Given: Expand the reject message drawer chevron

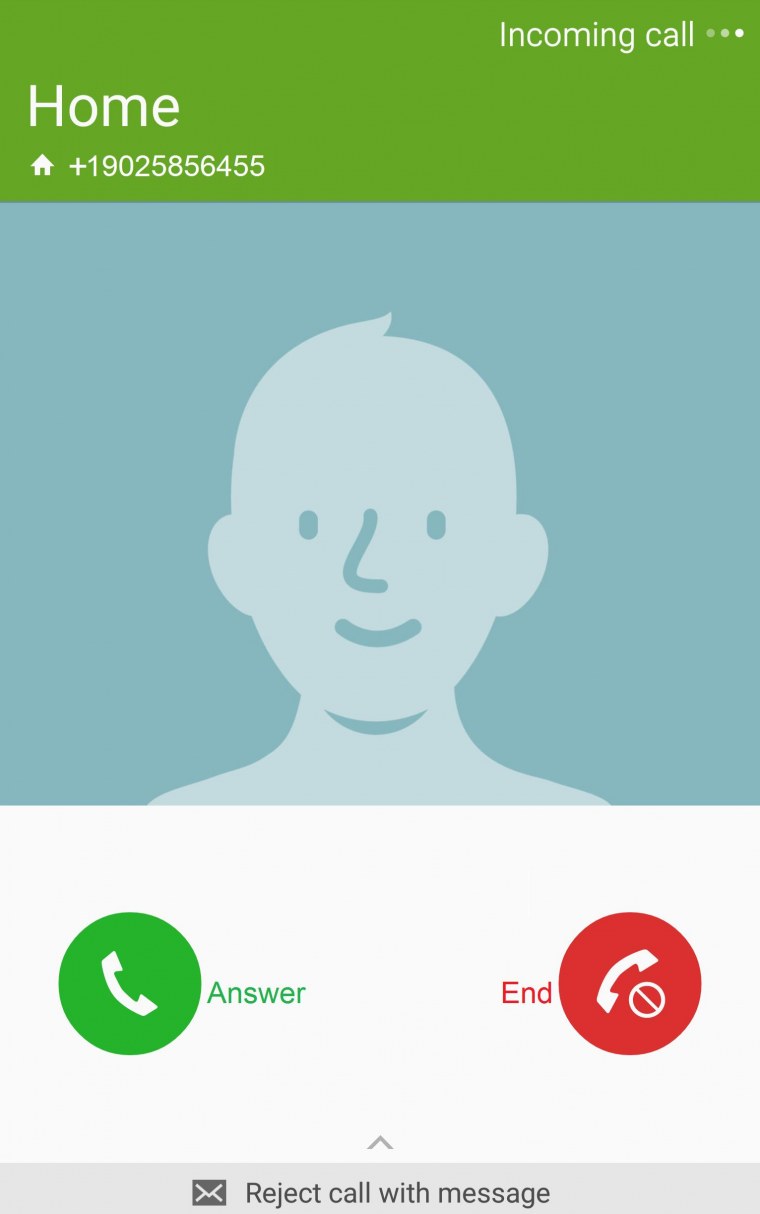Looking at the screenshot, I should click(x=380, y=1142).
